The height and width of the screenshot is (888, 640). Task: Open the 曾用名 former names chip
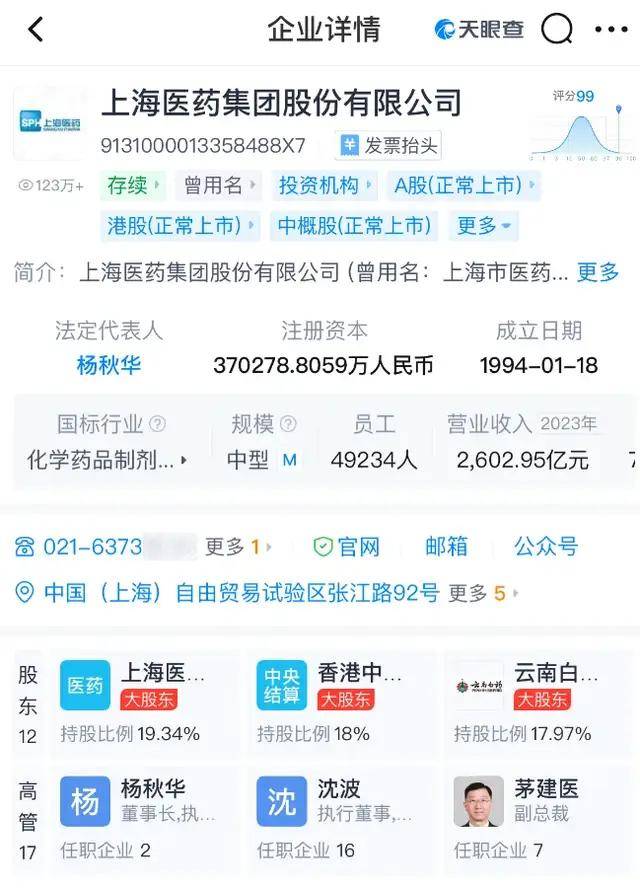[219, 186]
